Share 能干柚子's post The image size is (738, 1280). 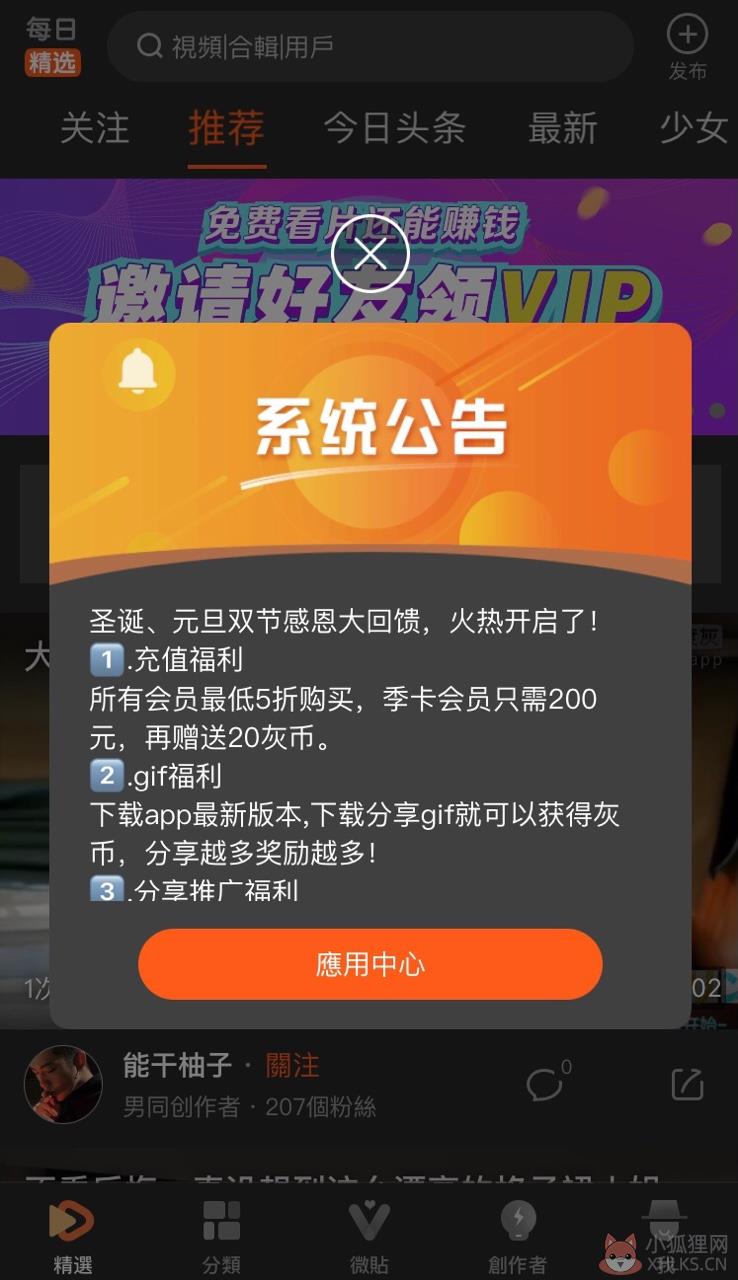[x=688, y=1084]
